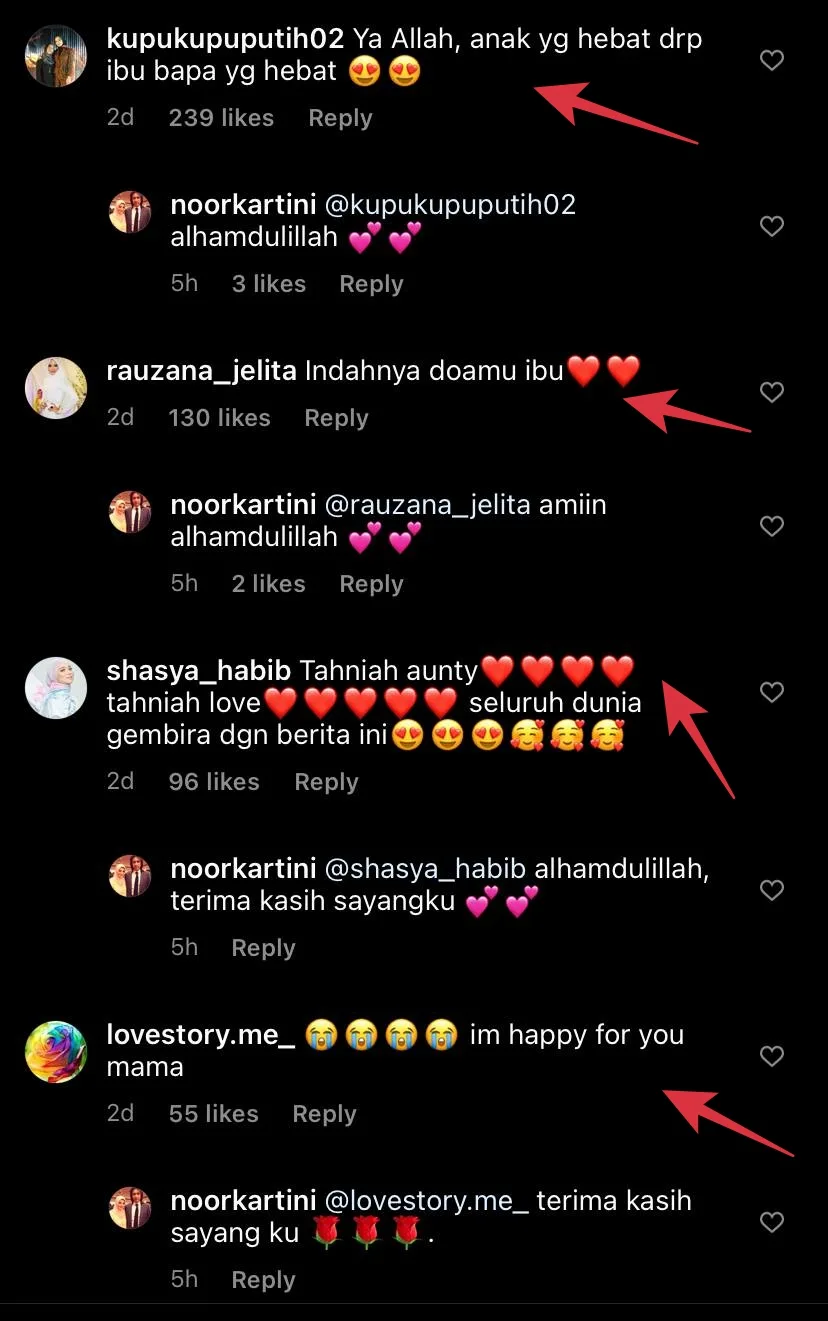The height and width of the screenshot is (1321, 828).
Task: Like kupukupuputih02's comment
Action: pyautogui.click(x=771, y=61)
